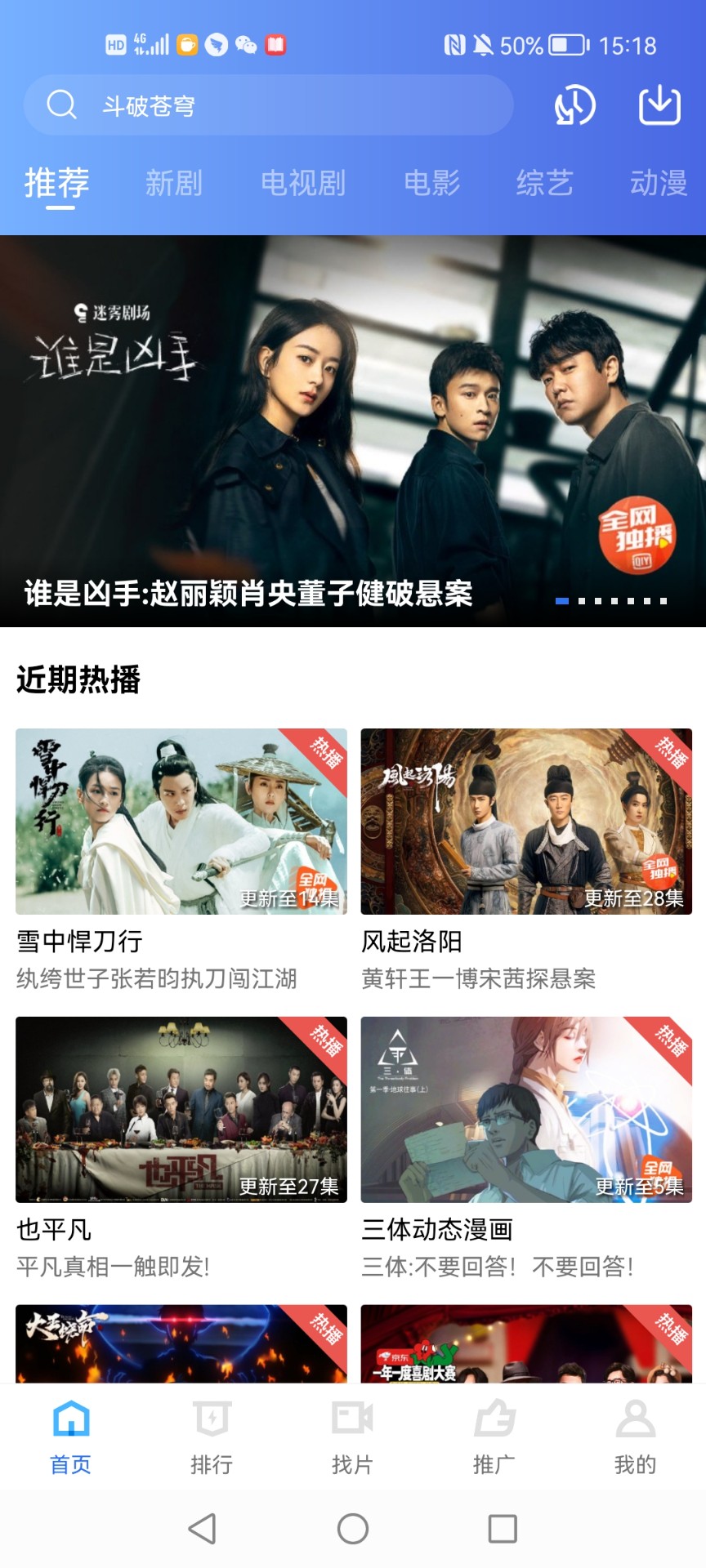Switch to the 电视剧 tab
The image size is (706, 1568).
tap(303, 183)
